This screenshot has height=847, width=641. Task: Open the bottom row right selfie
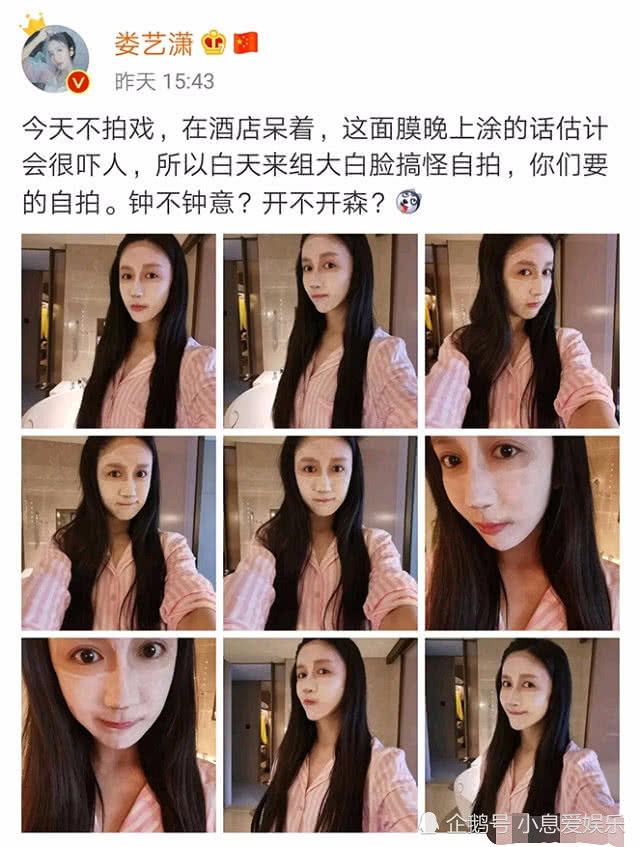pos(521,734)
